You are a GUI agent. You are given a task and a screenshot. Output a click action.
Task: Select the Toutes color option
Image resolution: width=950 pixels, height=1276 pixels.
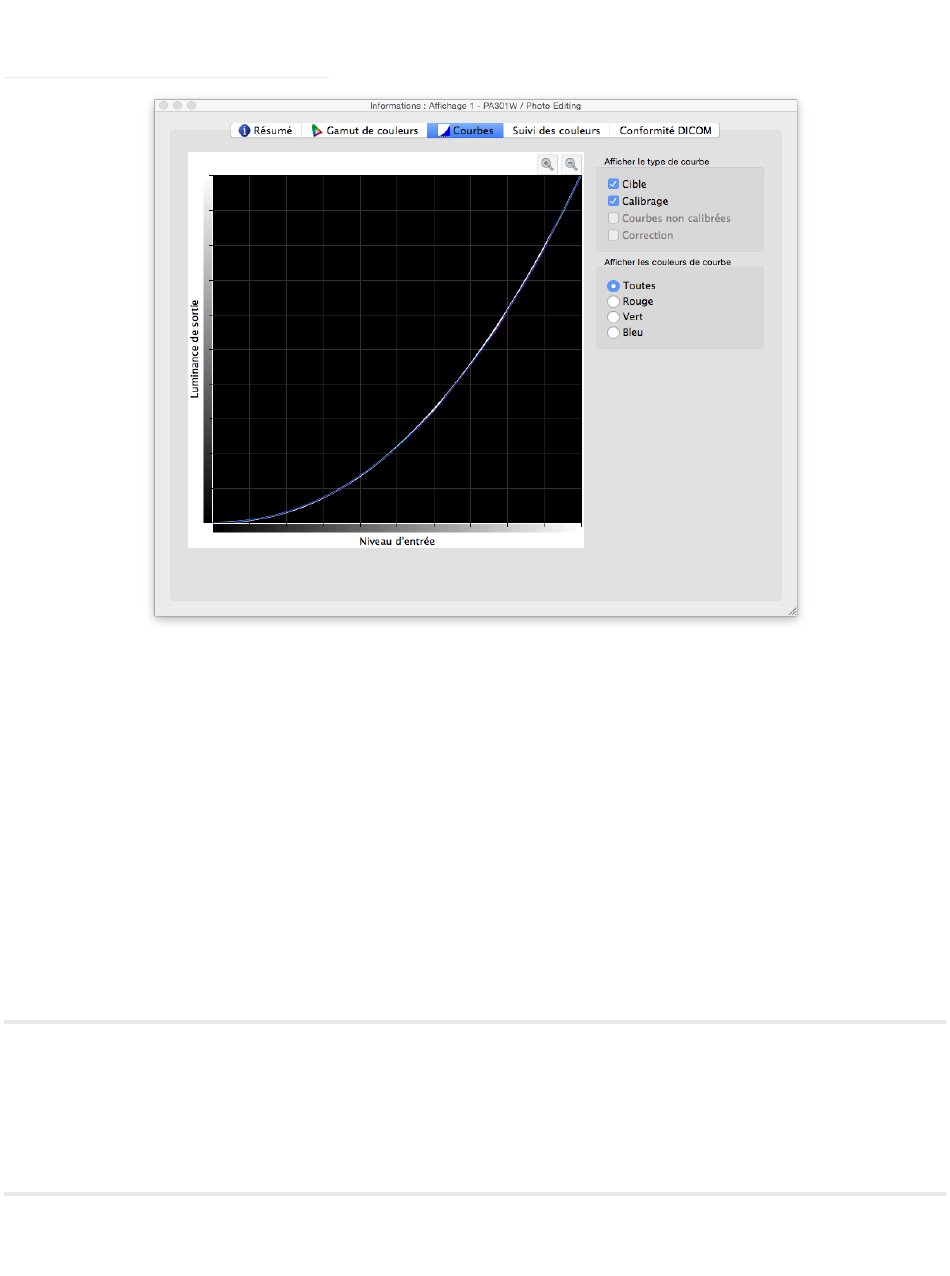tap(614, 286)
